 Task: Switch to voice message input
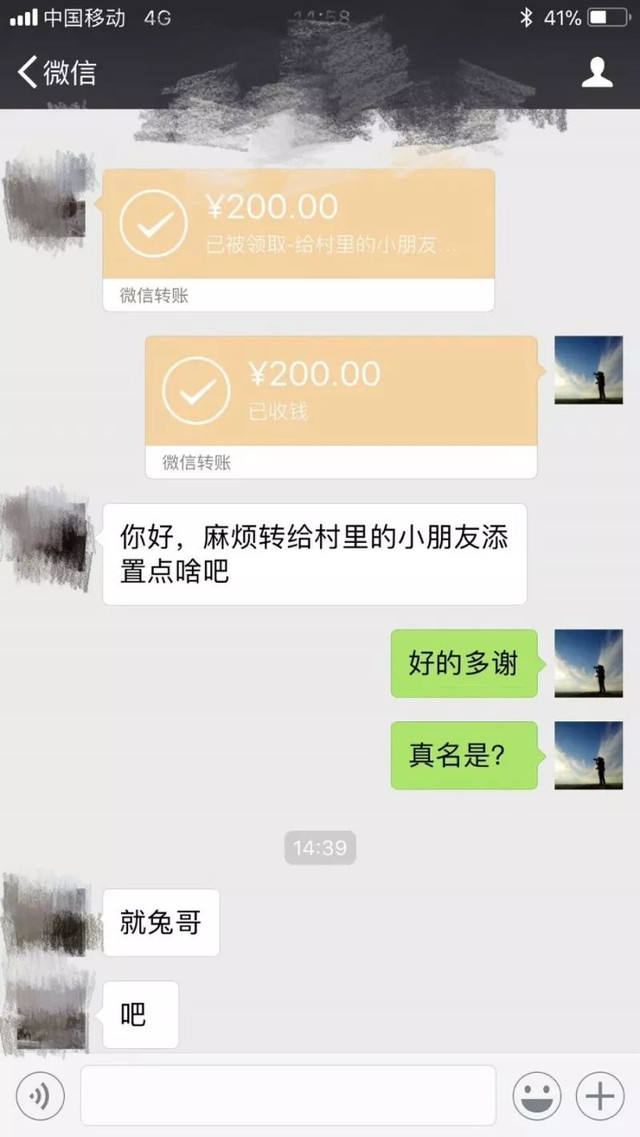pos(40,1097)
